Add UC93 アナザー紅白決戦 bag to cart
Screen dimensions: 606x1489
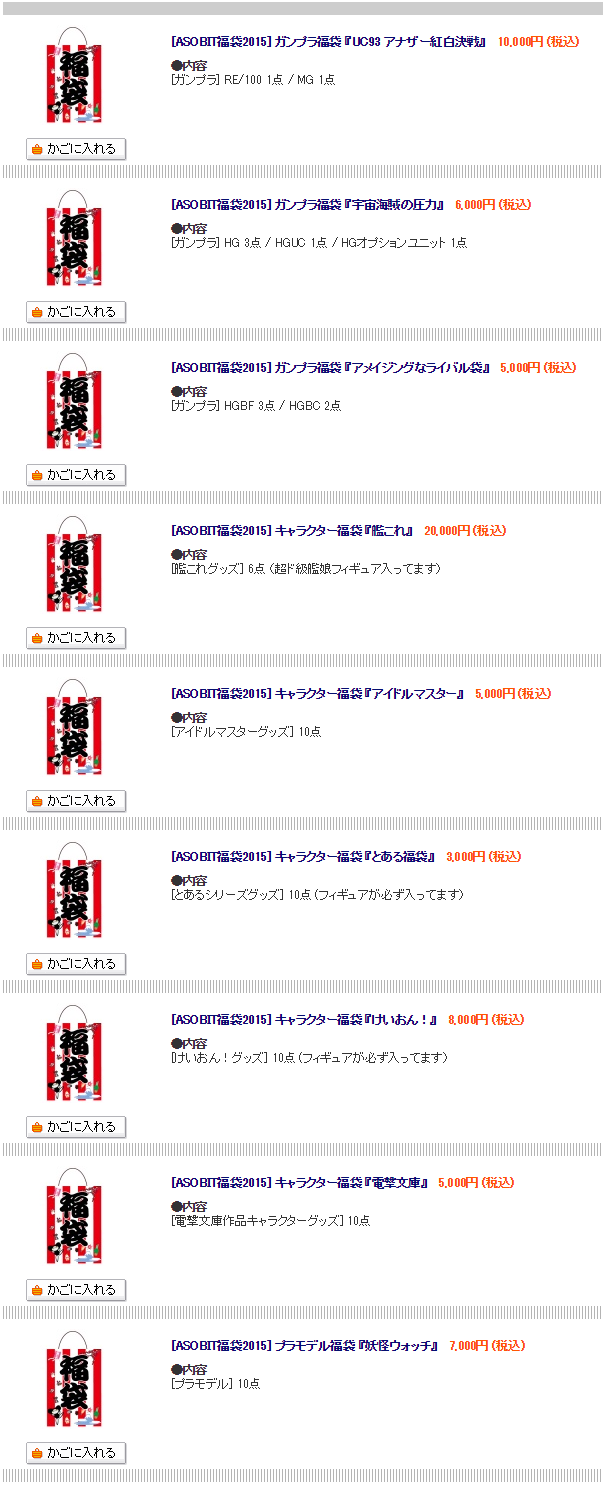[76, 149]
